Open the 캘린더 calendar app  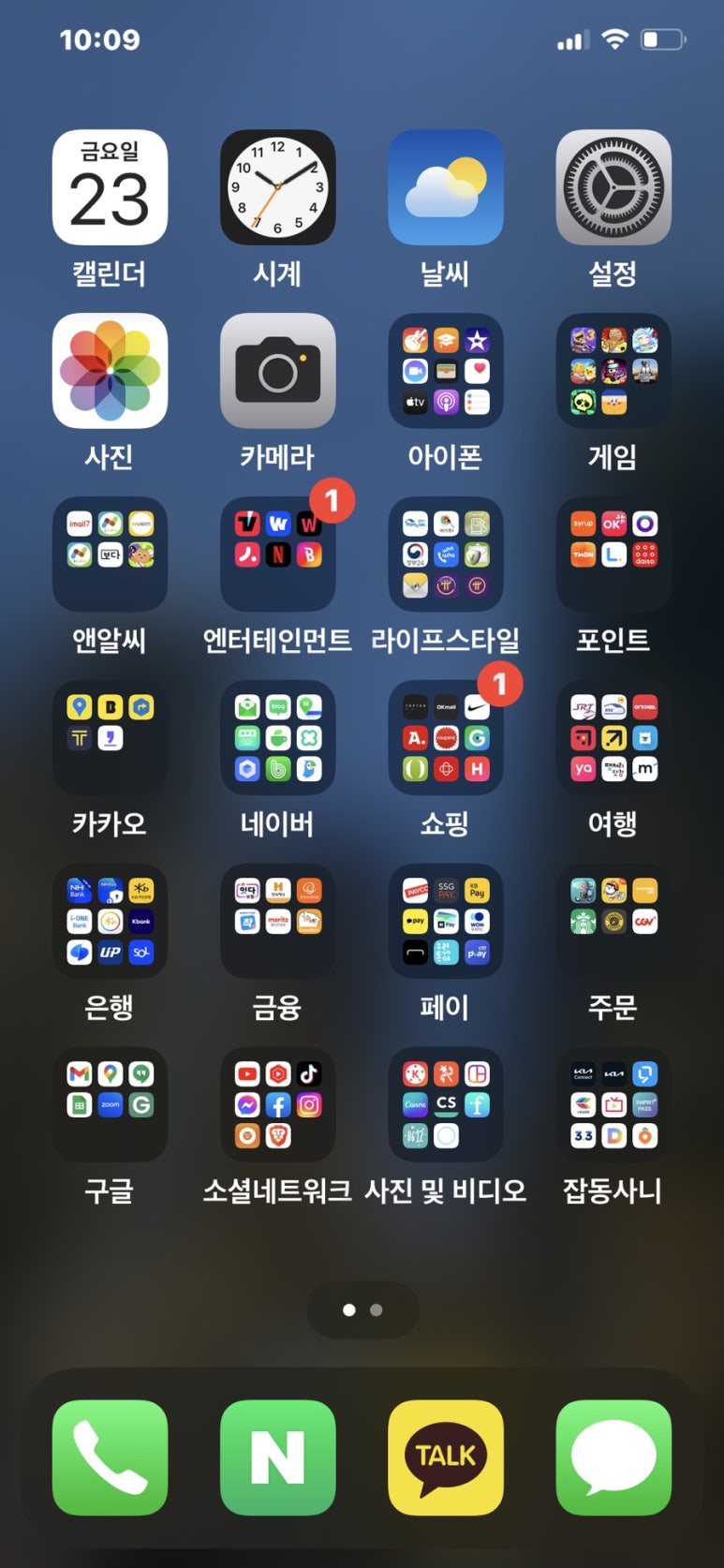110,187
